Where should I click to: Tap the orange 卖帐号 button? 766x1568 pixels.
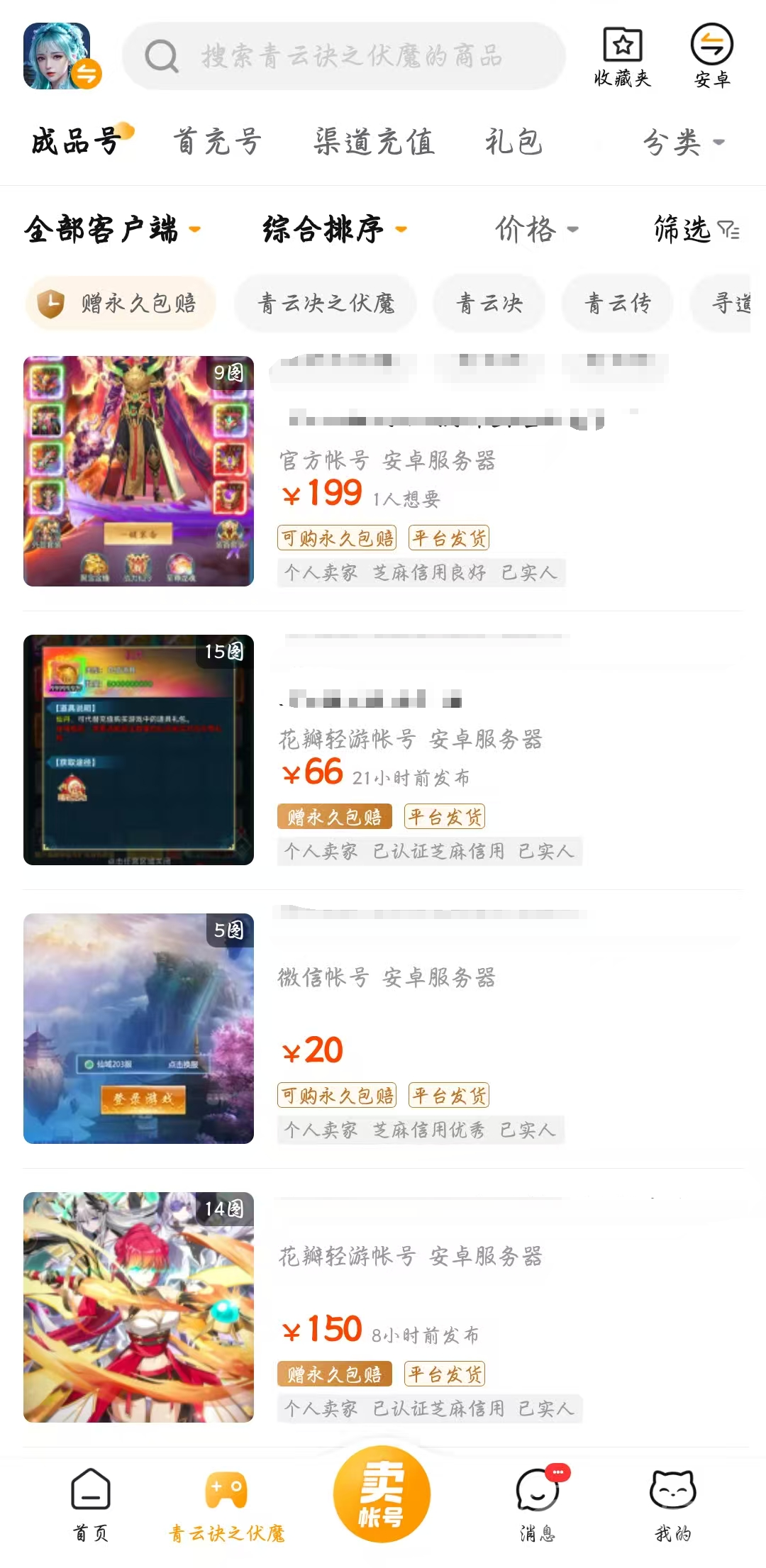click(382, 1494)
